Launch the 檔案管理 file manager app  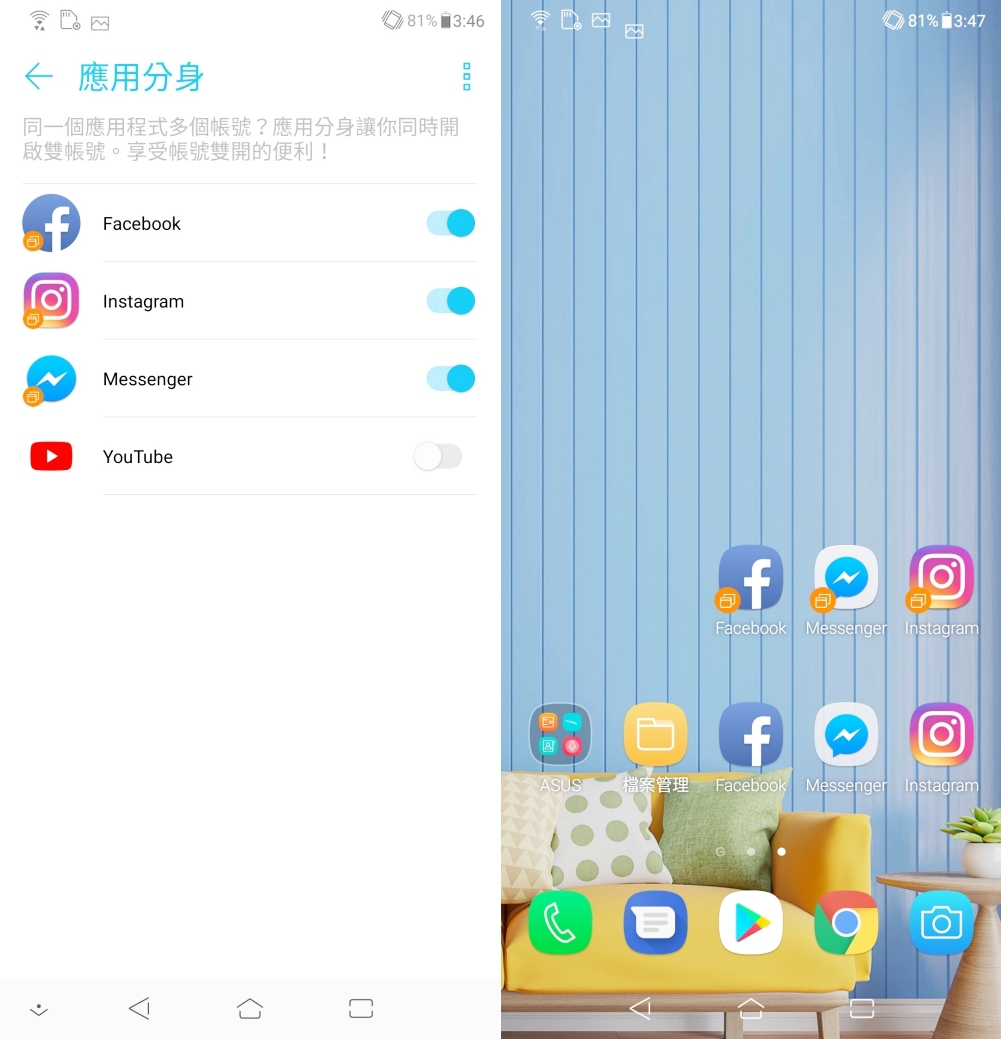click(x=655, y=735)
